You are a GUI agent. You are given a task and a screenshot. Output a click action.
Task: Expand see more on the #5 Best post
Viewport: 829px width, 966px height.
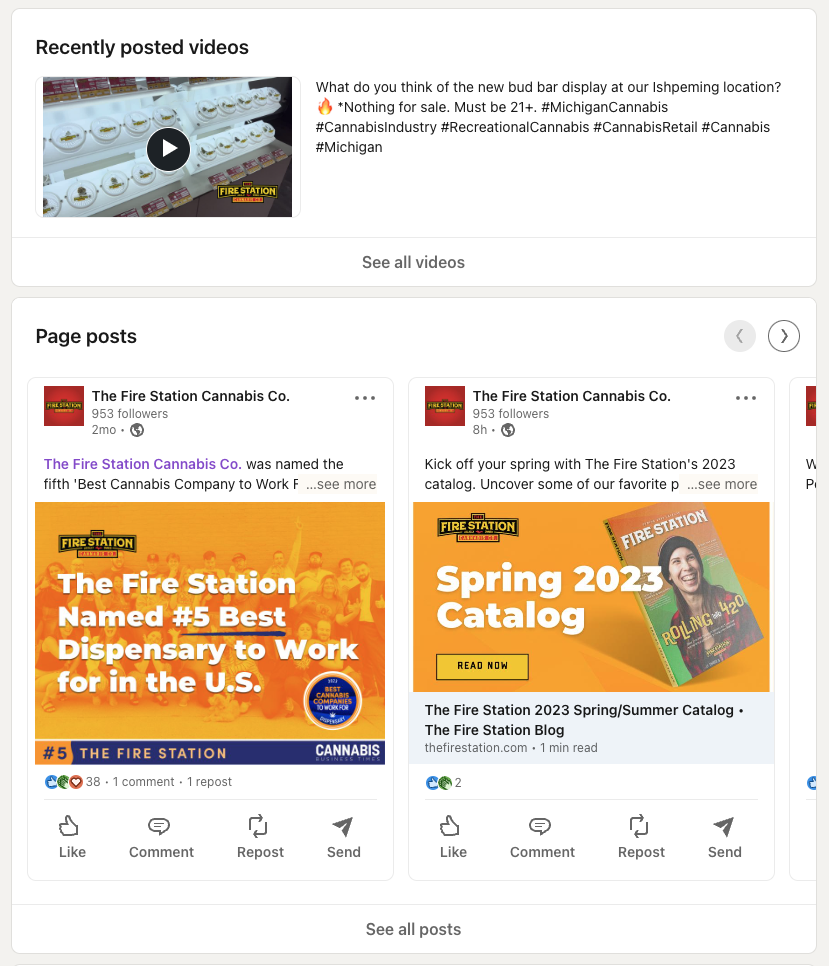[342, 484]
